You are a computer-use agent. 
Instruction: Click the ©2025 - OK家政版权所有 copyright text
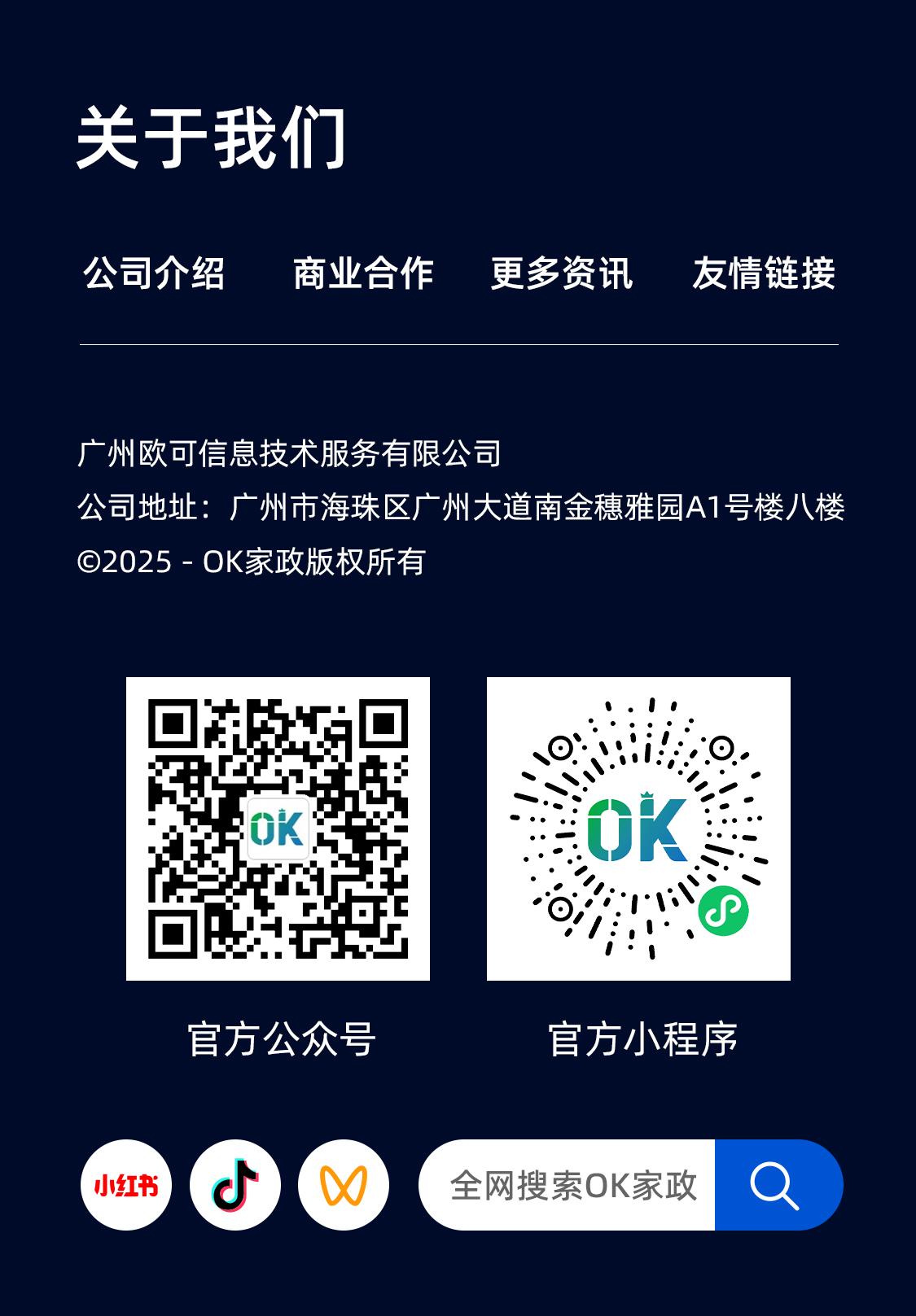[254, 560]
